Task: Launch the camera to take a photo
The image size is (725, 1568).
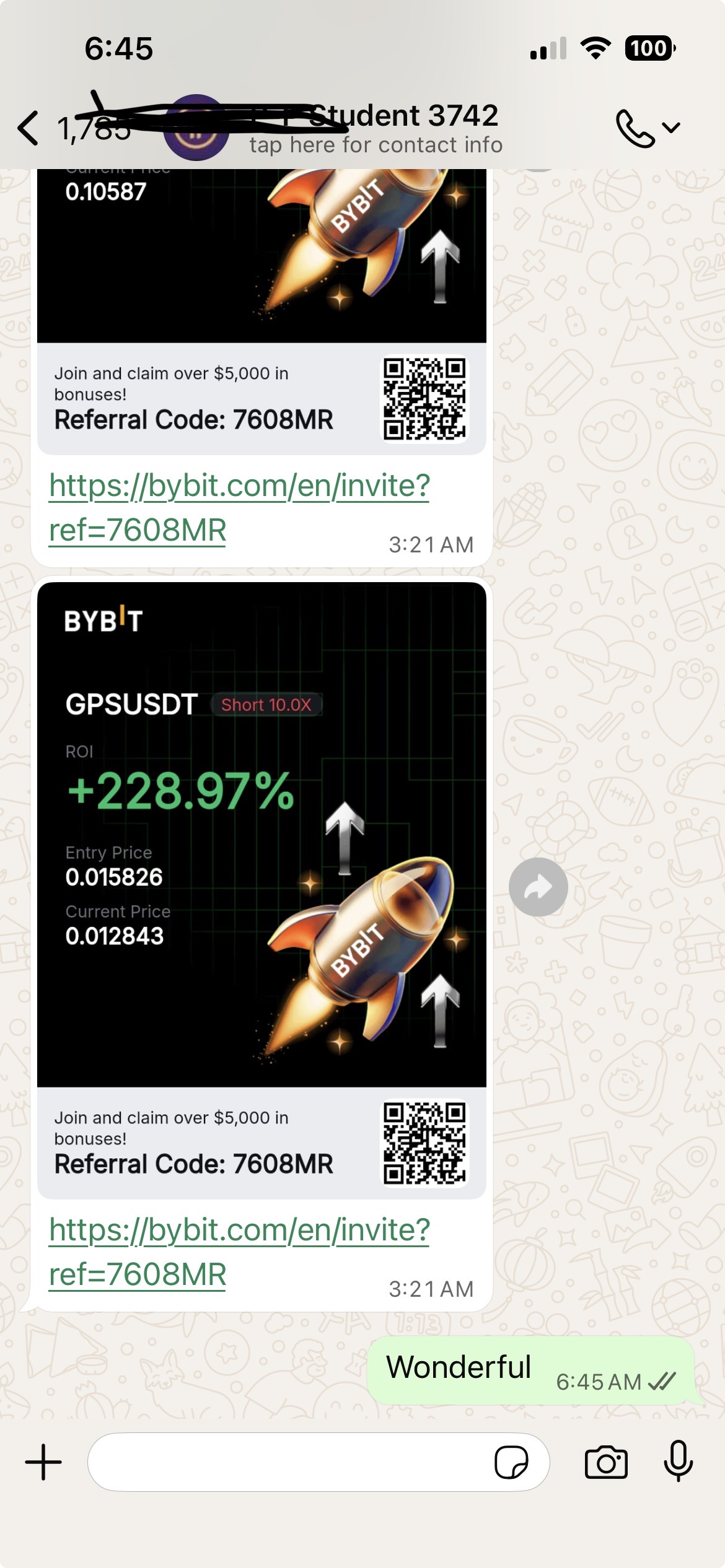Action: click(605, 1462)
